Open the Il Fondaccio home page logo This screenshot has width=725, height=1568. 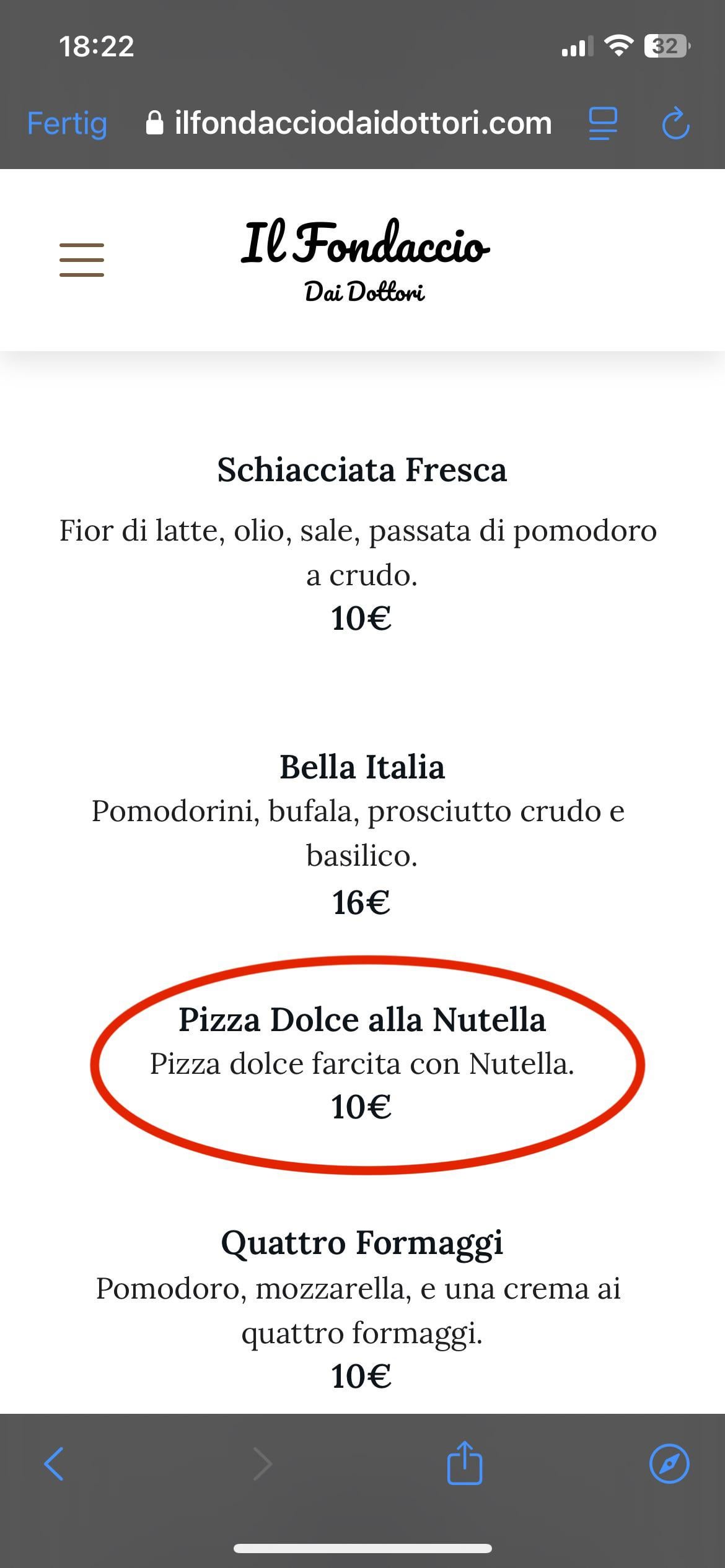pos(364,260)
